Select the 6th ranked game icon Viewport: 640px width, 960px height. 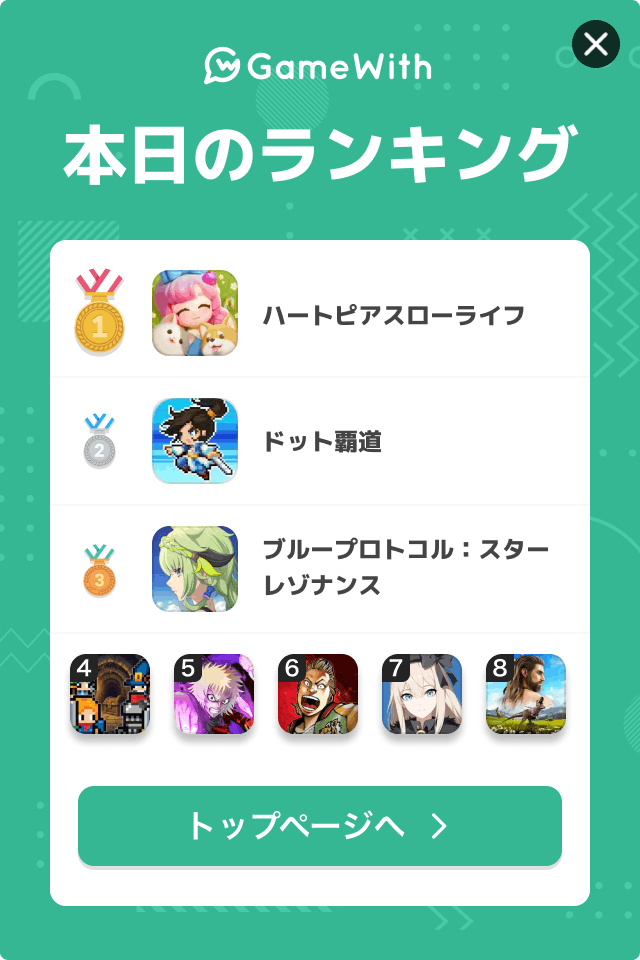(x=318, y=695)
